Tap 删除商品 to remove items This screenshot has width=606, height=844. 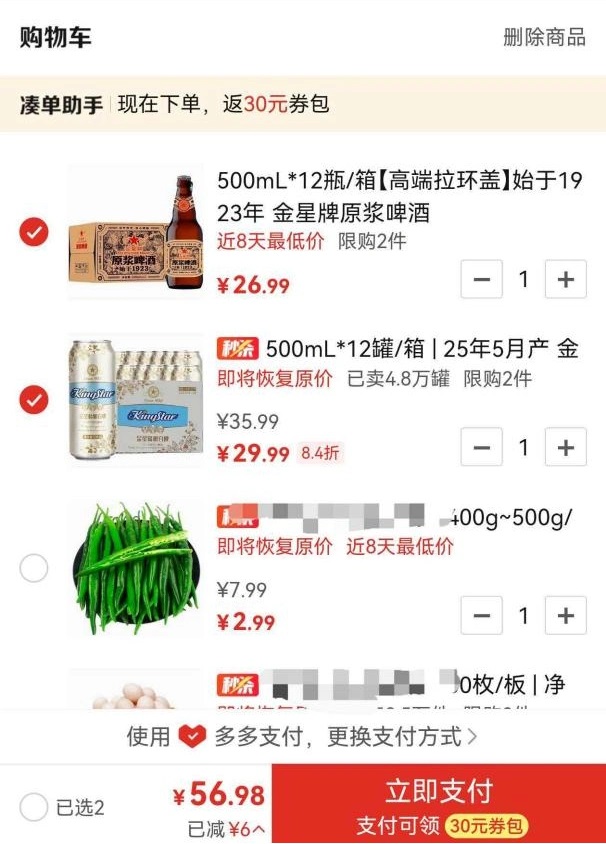point(544,38)
